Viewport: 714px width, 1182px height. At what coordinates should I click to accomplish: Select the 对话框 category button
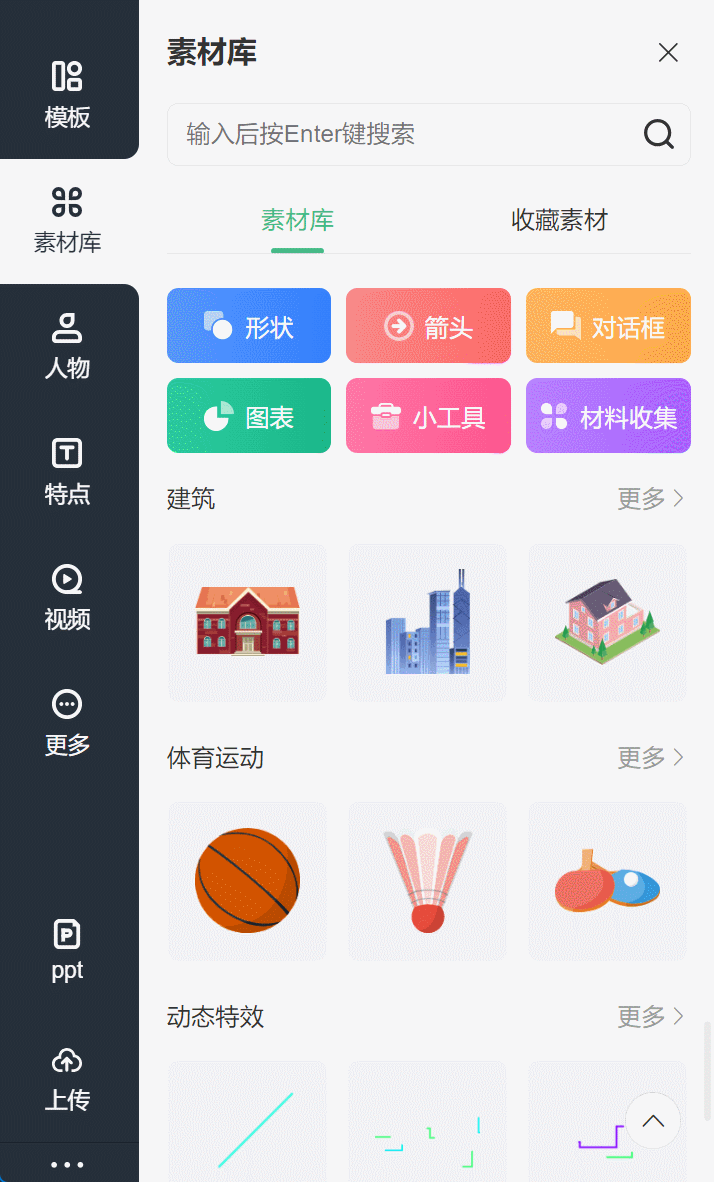point(608,326)
